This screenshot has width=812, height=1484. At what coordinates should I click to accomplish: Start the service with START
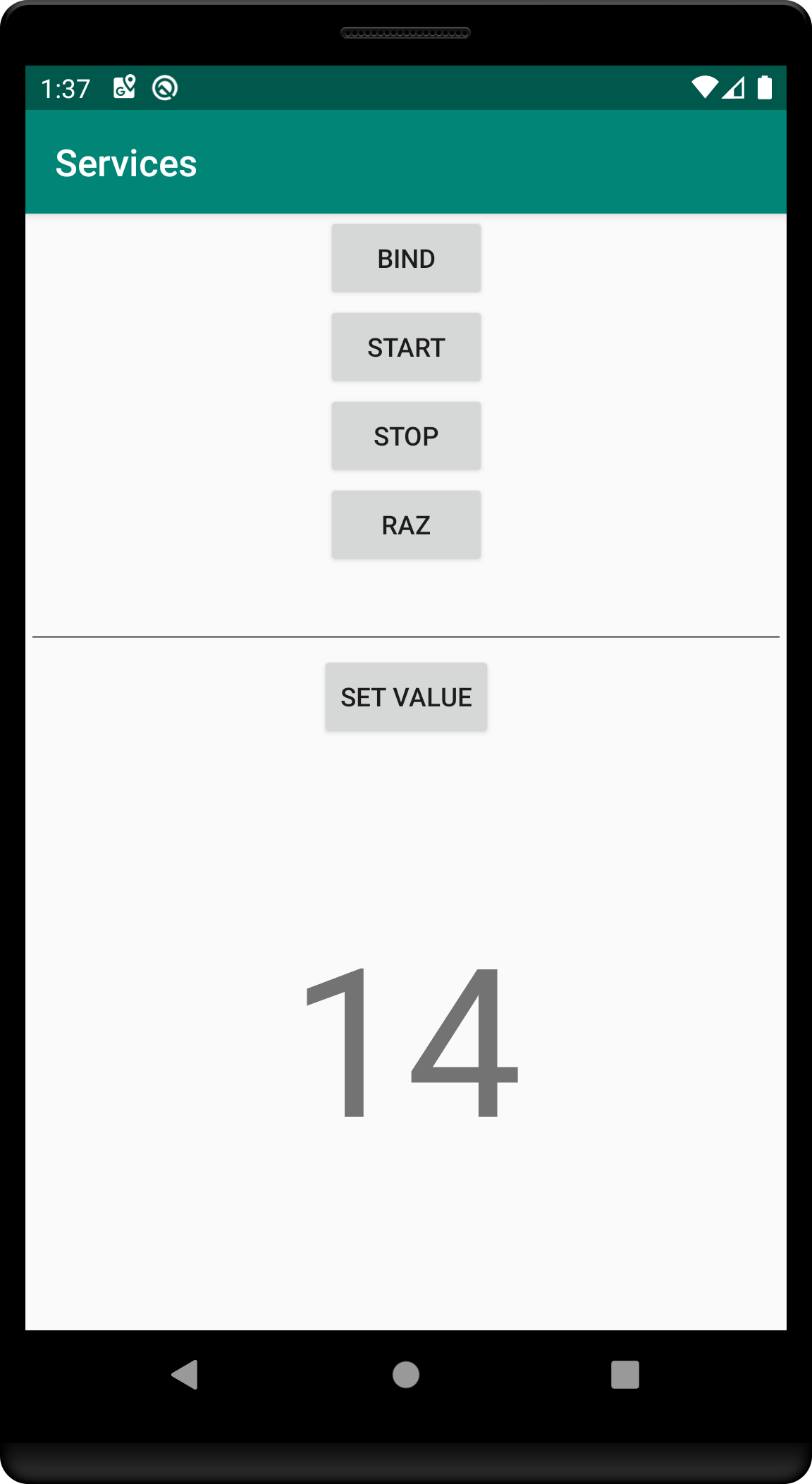[x=406, y=348]
